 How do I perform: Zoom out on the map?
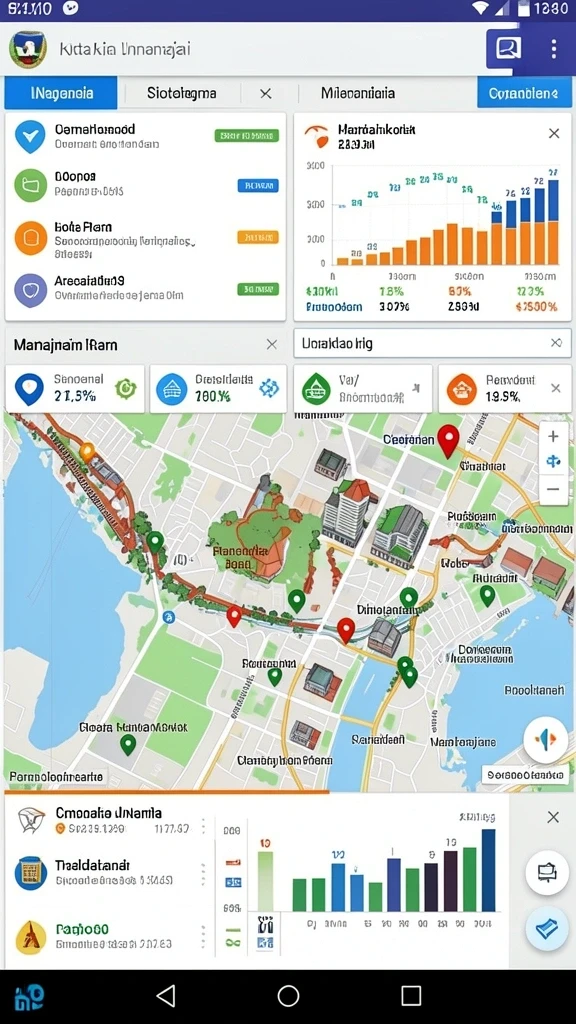(x=553, y=488)
